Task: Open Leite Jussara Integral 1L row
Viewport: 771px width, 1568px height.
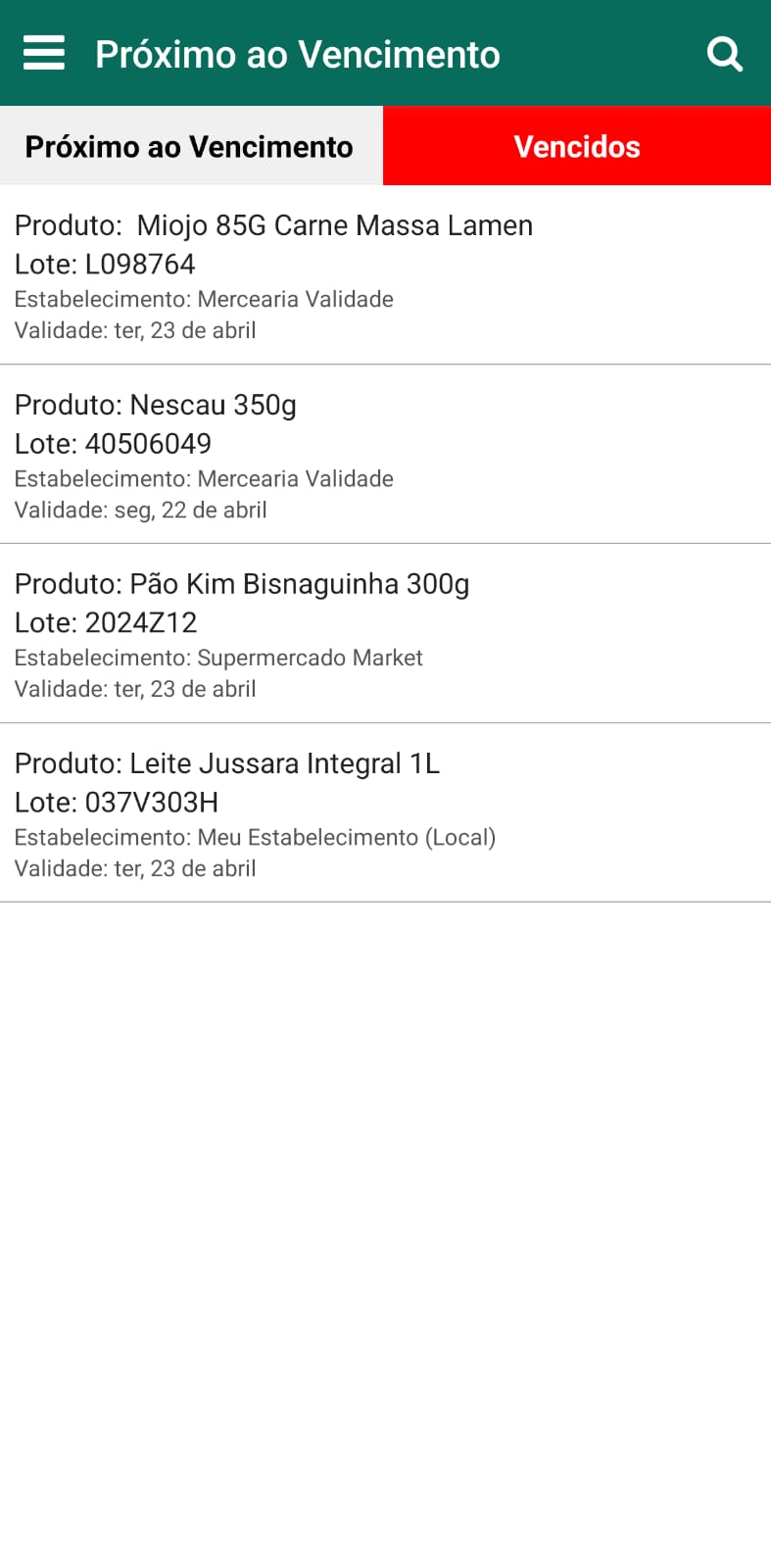Action: (385, 813)
